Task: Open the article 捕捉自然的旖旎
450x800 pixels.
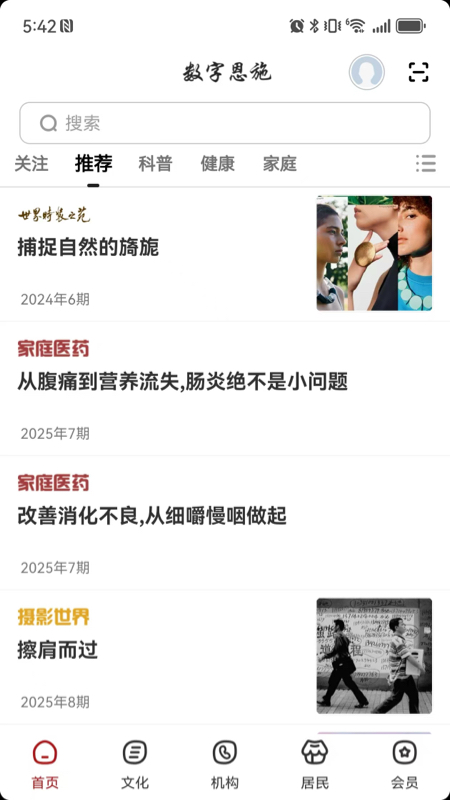Action: (x=225, y=254)
